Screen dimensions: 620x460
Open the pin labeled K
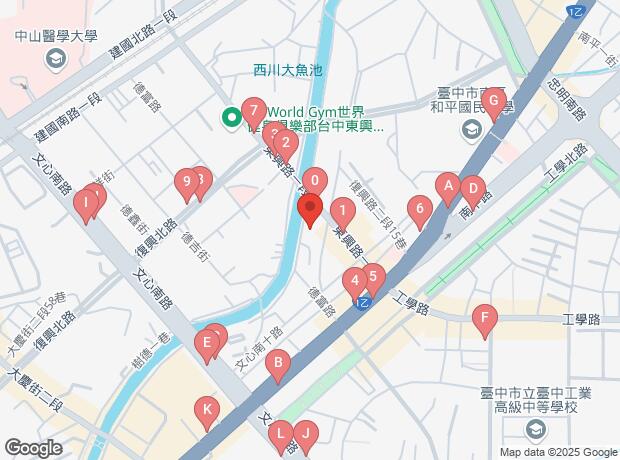(207, 410)
